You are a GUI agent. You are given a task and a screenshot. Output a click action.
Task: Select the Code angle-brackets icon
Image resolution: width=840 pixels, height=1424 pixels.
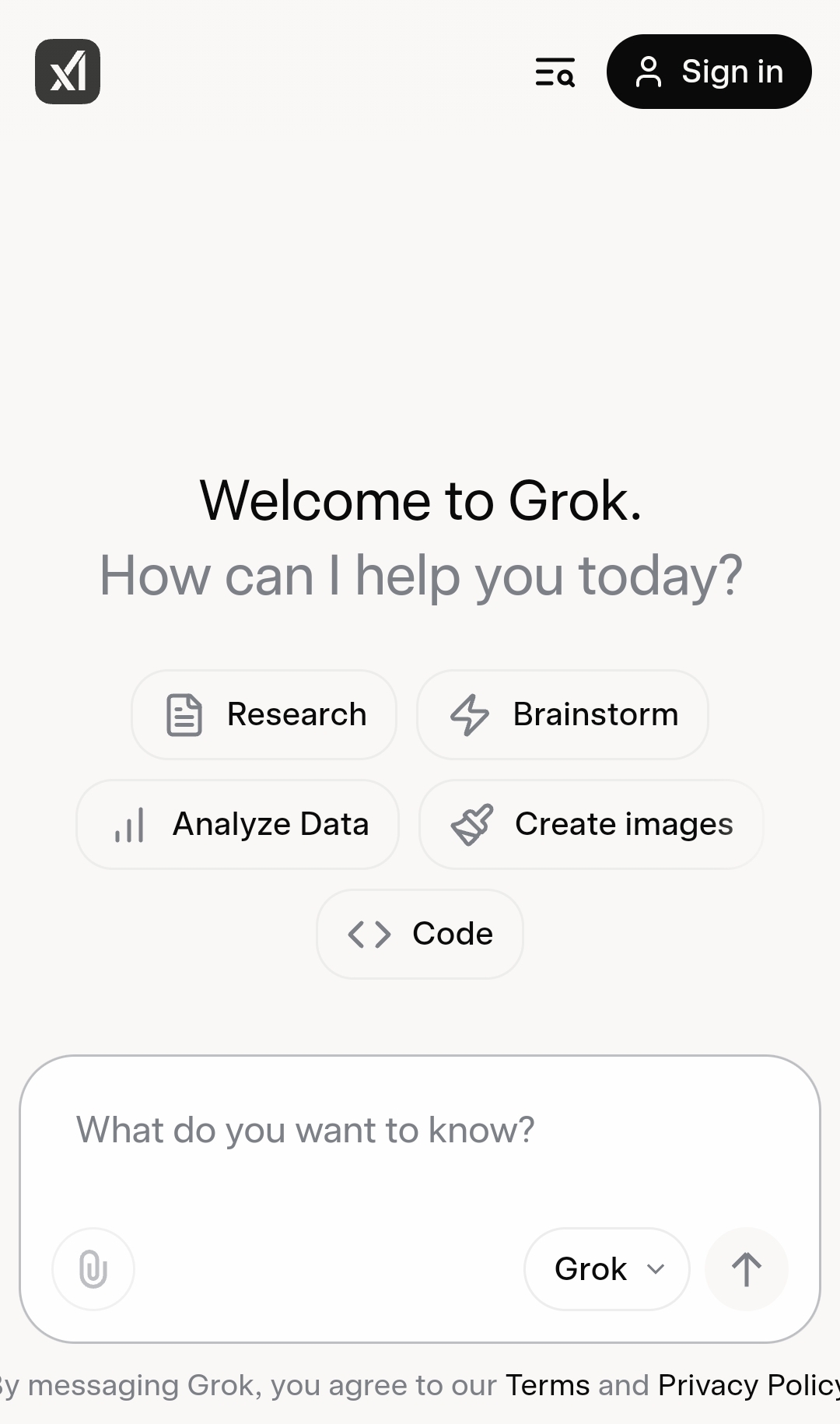click(369, 934)
